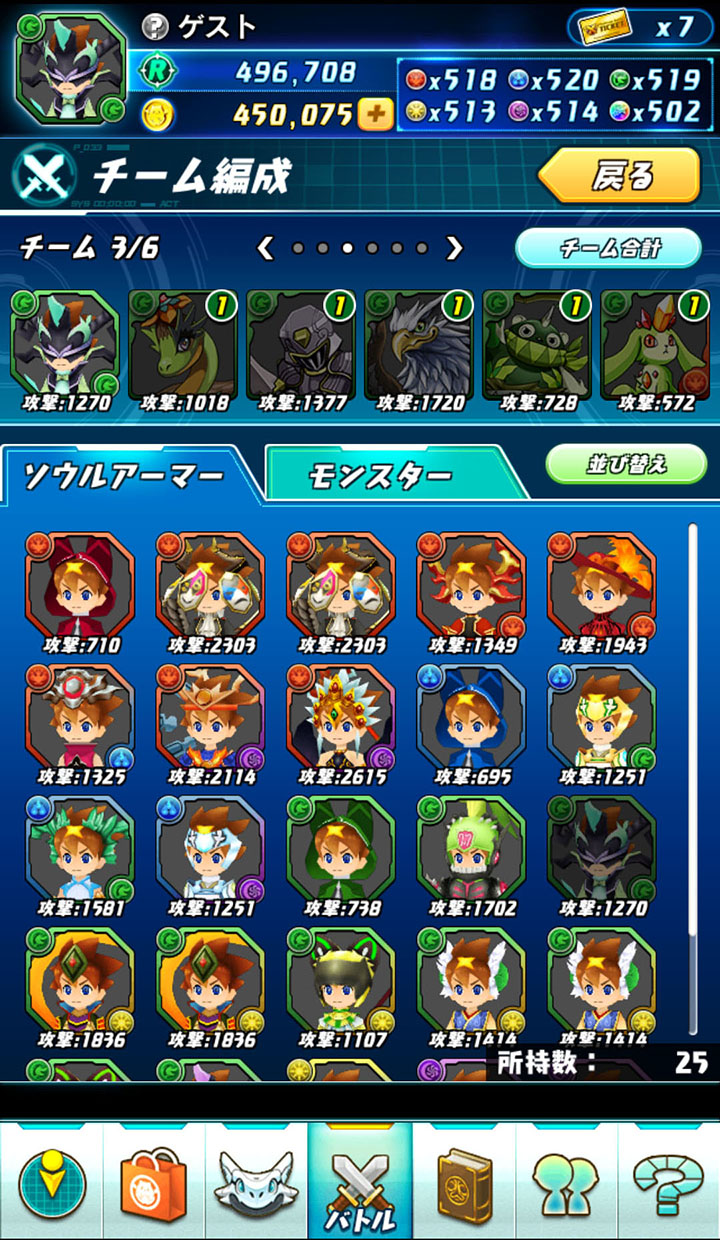Screen dimensions: 720x1240
Task: Pick blue hood armor with attack 695
Action: pyautogui.click(x=470, y=715)
